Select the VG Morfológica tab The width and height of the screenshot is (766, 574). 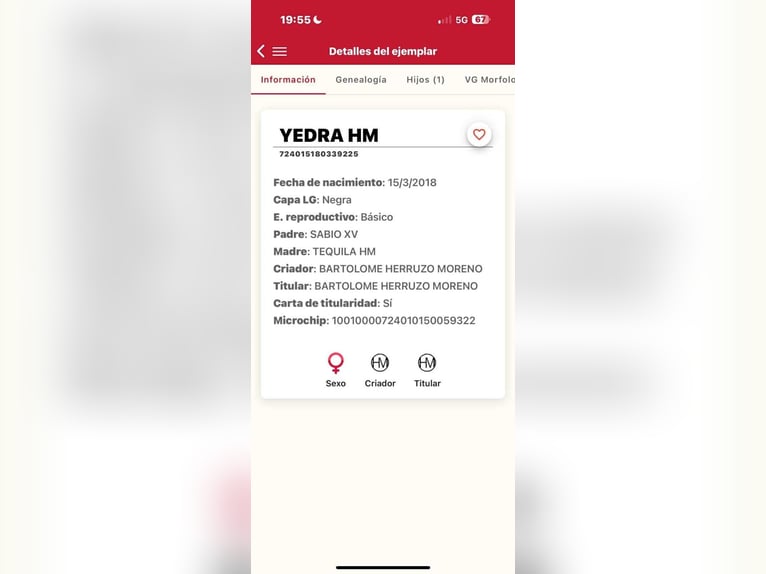[x=489, y=80]
